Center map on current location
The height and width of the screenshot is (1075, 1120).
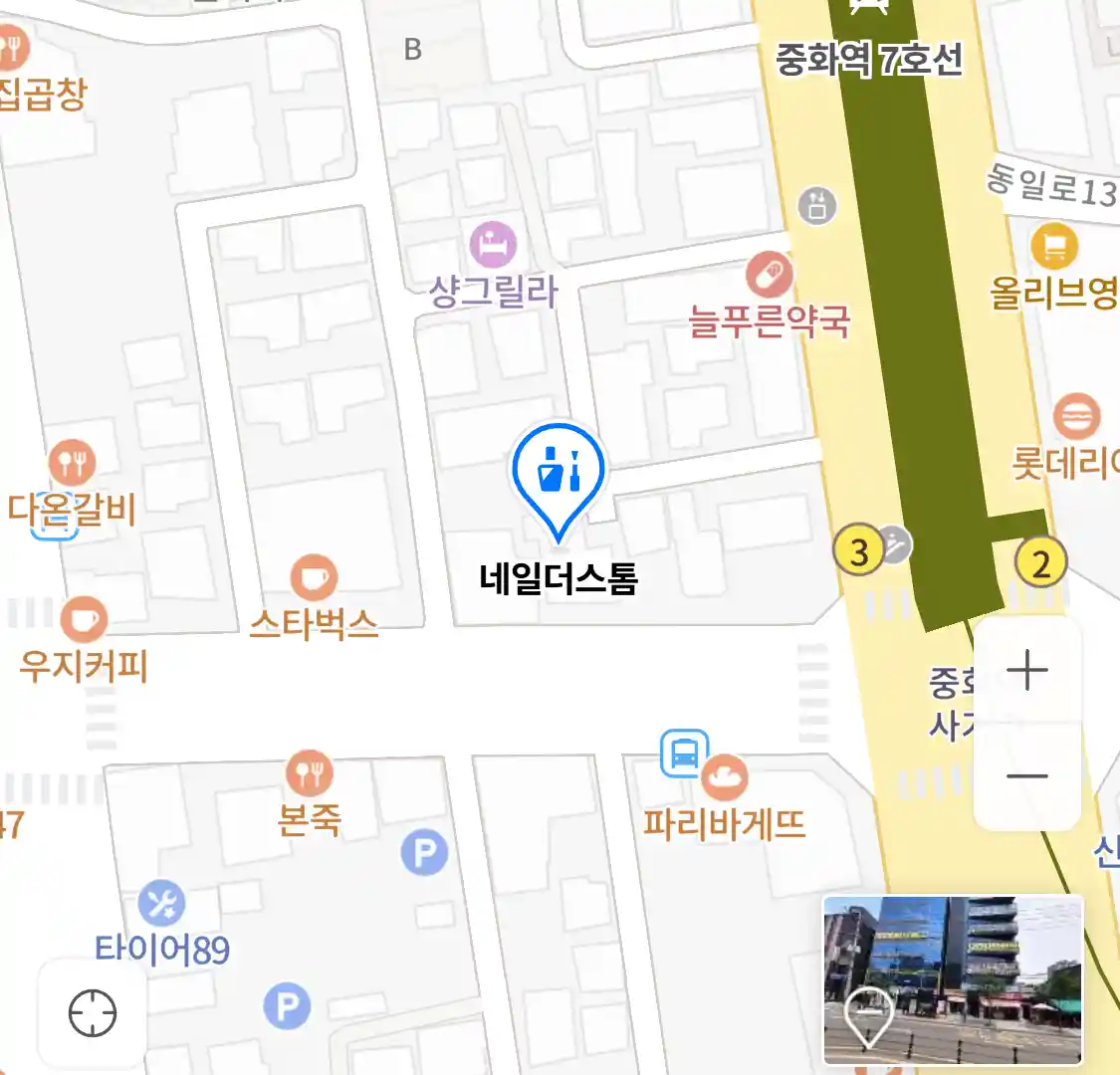coord(92,1013)
